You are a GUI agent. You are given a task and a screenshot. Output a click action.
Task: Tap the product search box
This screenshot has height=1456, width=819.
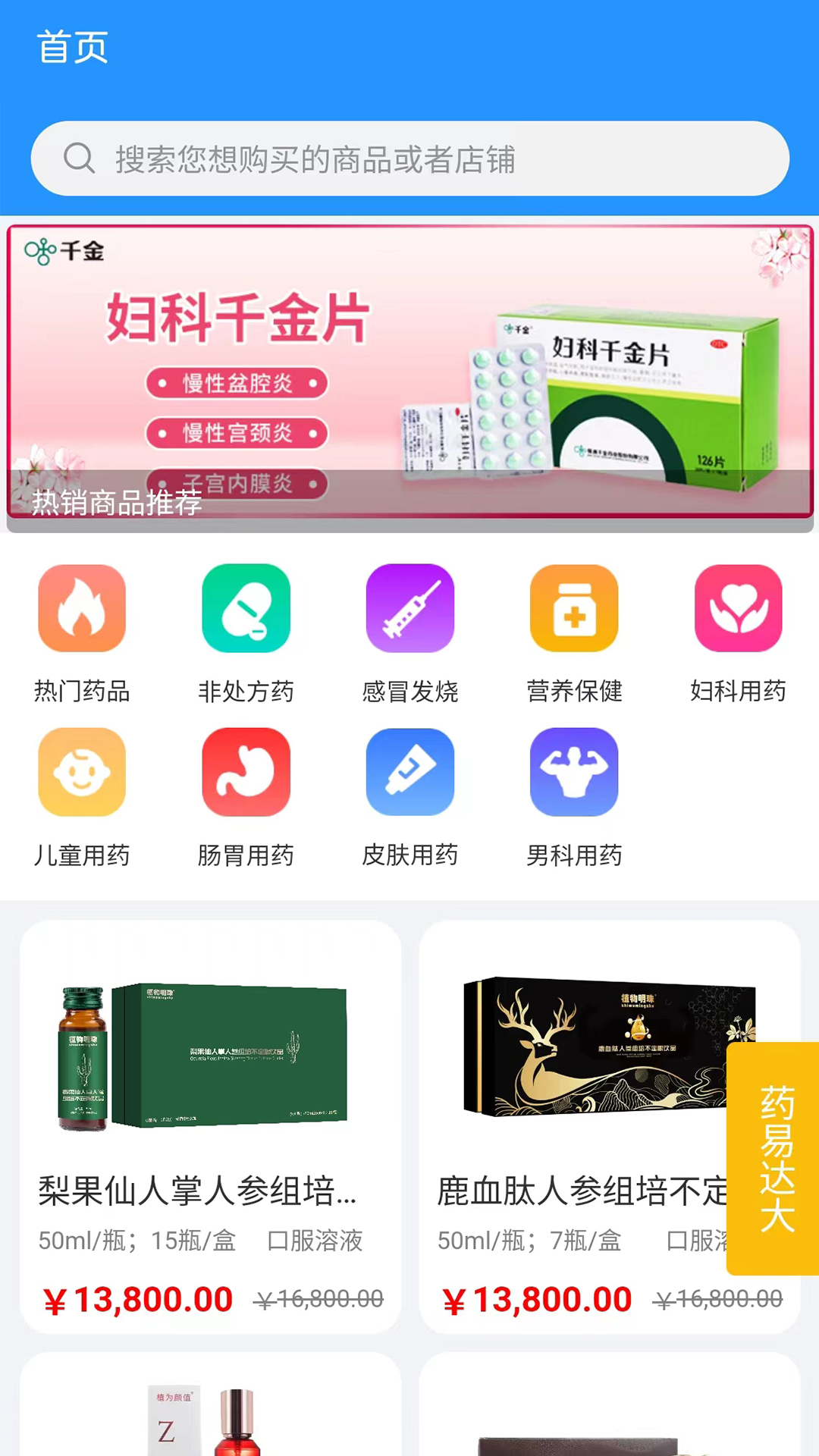pyautogui.click(x=409, y=159)
